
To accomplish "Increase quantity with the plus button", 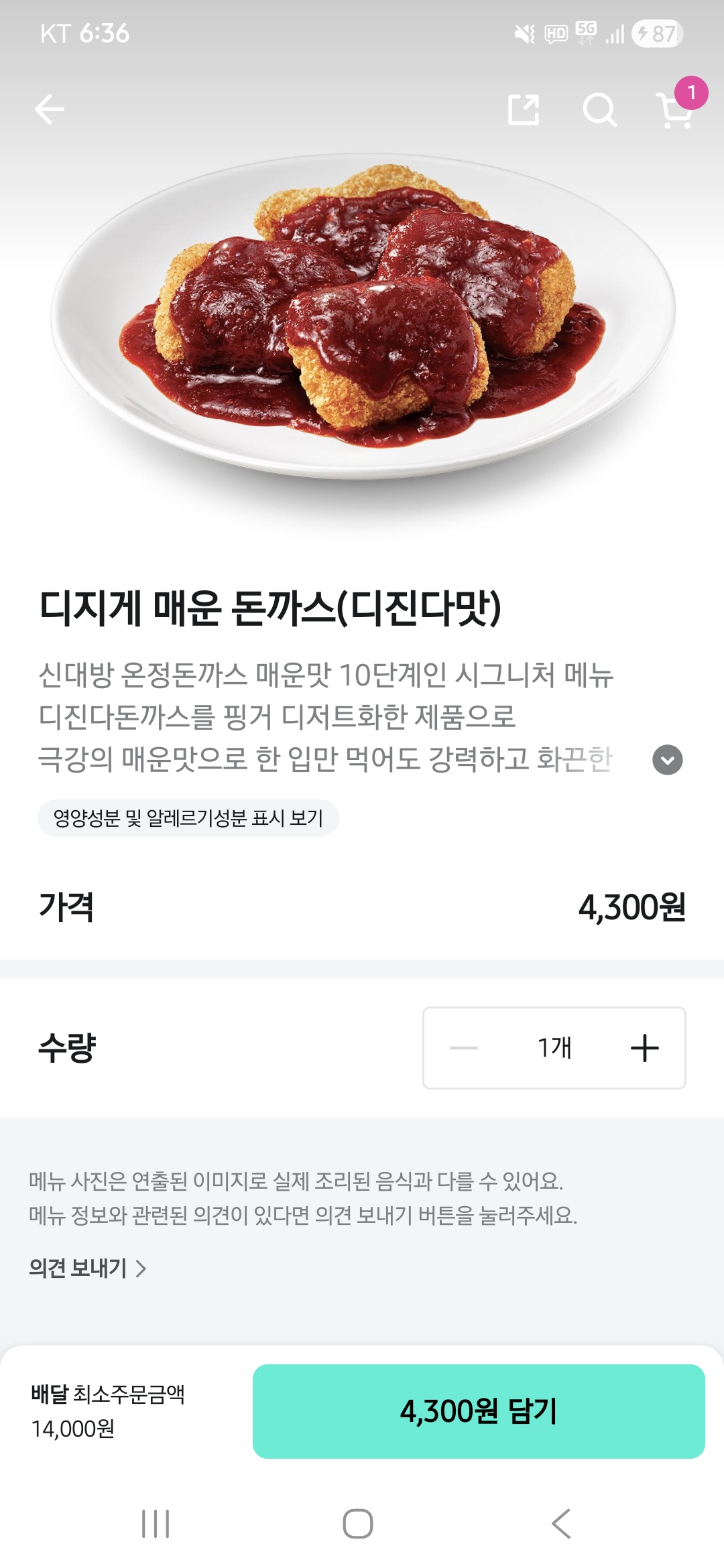I will [645, 1048].
